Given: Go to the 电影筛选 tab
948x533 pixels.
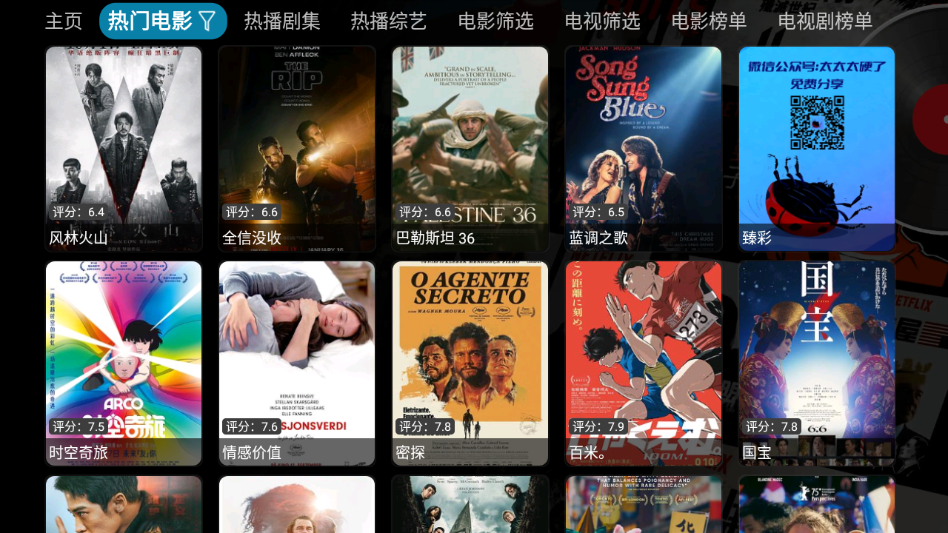Looking at the screenshot, I should [496, 21].
